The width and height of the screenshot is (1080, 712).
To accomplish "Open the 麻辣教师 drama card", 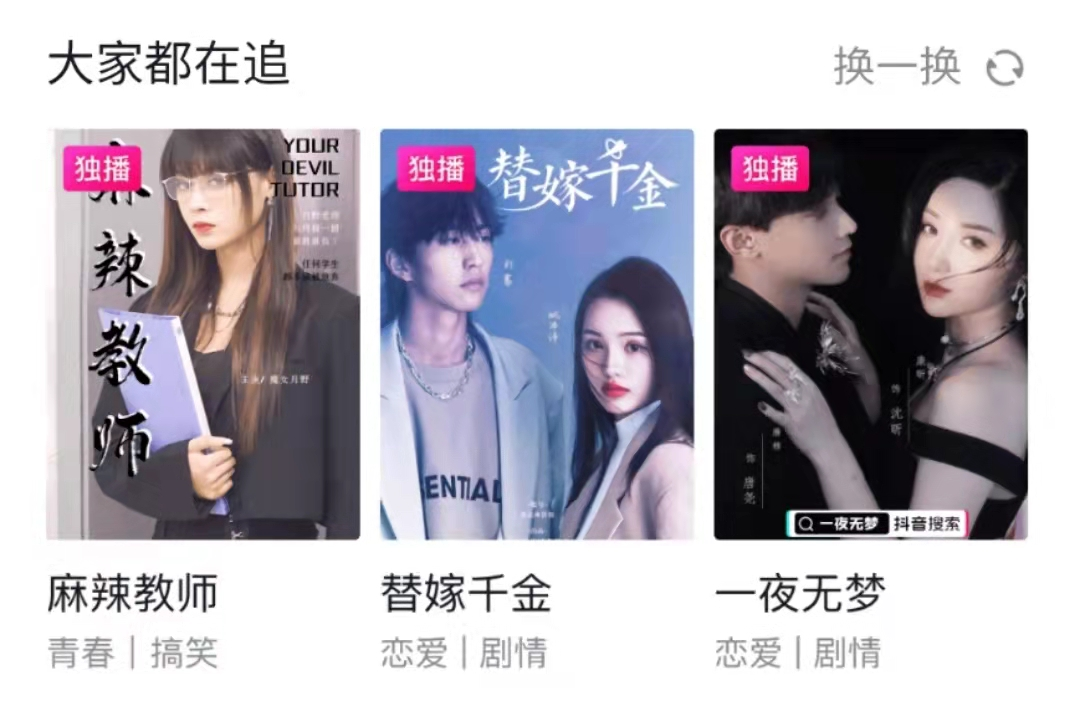I will pyautogui.click(x=203, y=335).
